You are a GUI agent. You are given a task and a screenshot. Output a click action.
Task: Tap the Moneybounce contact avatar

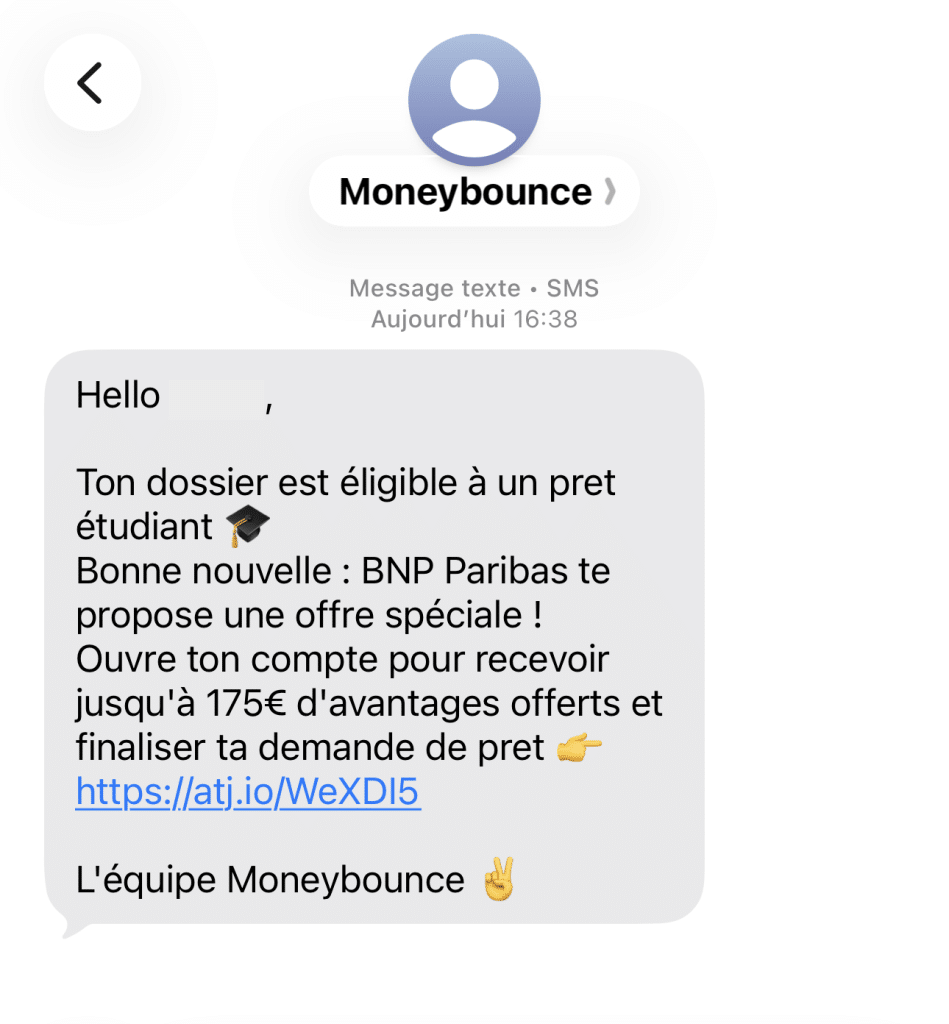coord(474,98)
